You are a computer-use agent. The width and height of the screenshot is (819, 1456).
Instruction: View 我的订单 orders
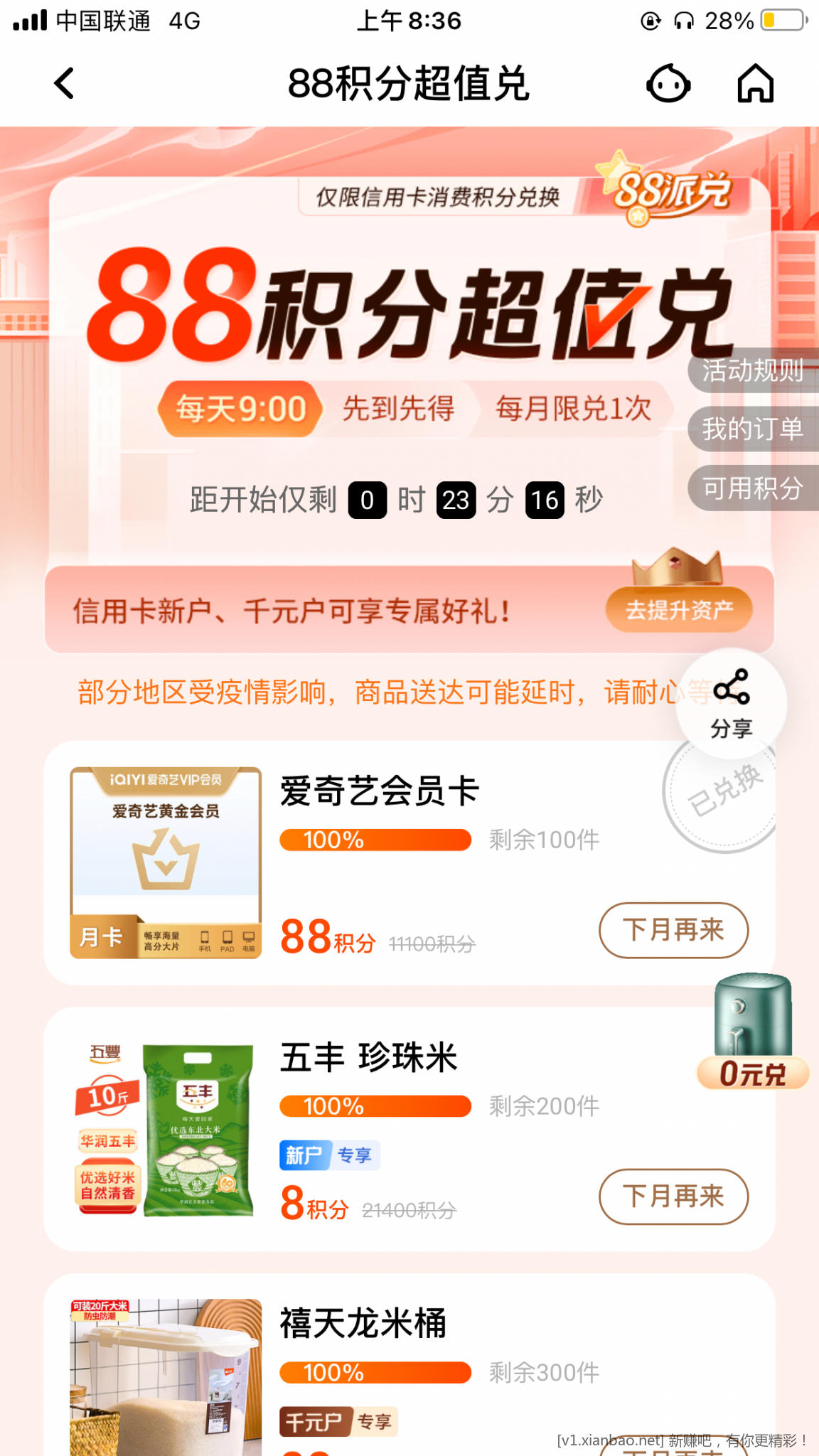(752, 429)
